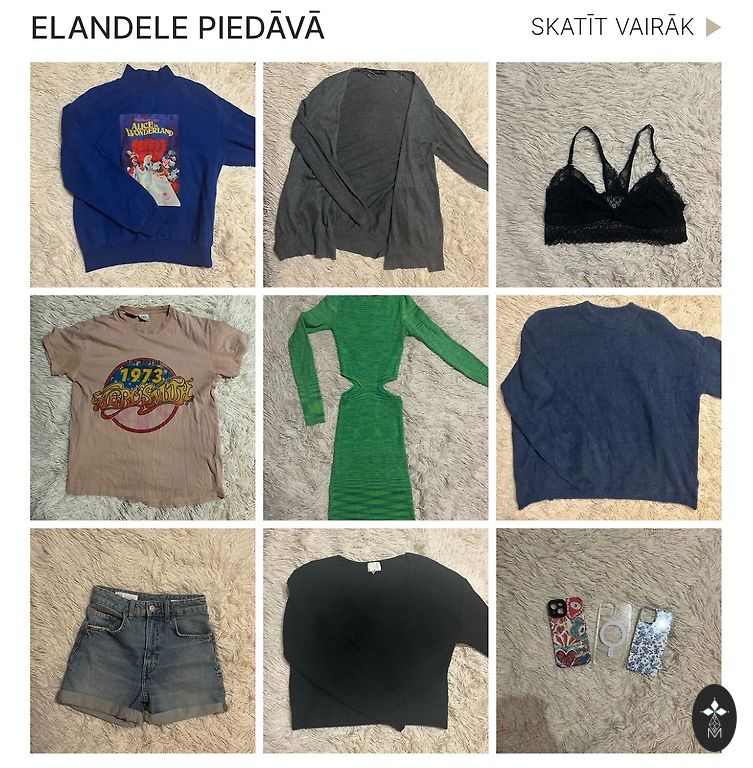Open the black lace bralette item
This screenshot has height=768, width=753.
pyautogui.click(x=608, y=175)
